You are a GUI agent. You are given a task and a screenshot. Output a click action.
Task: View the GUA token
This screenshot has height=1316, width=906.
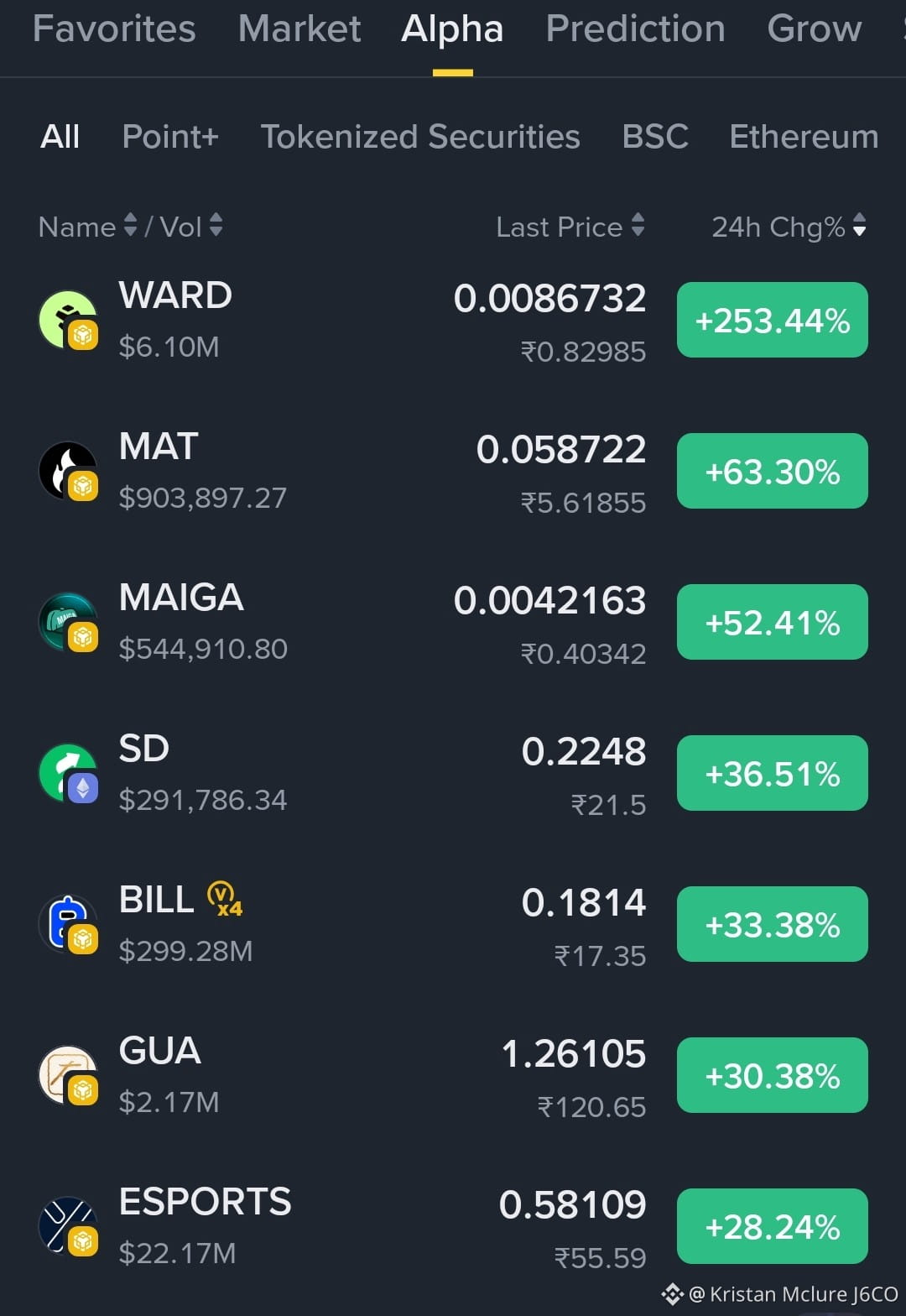tap(453, 1076)
